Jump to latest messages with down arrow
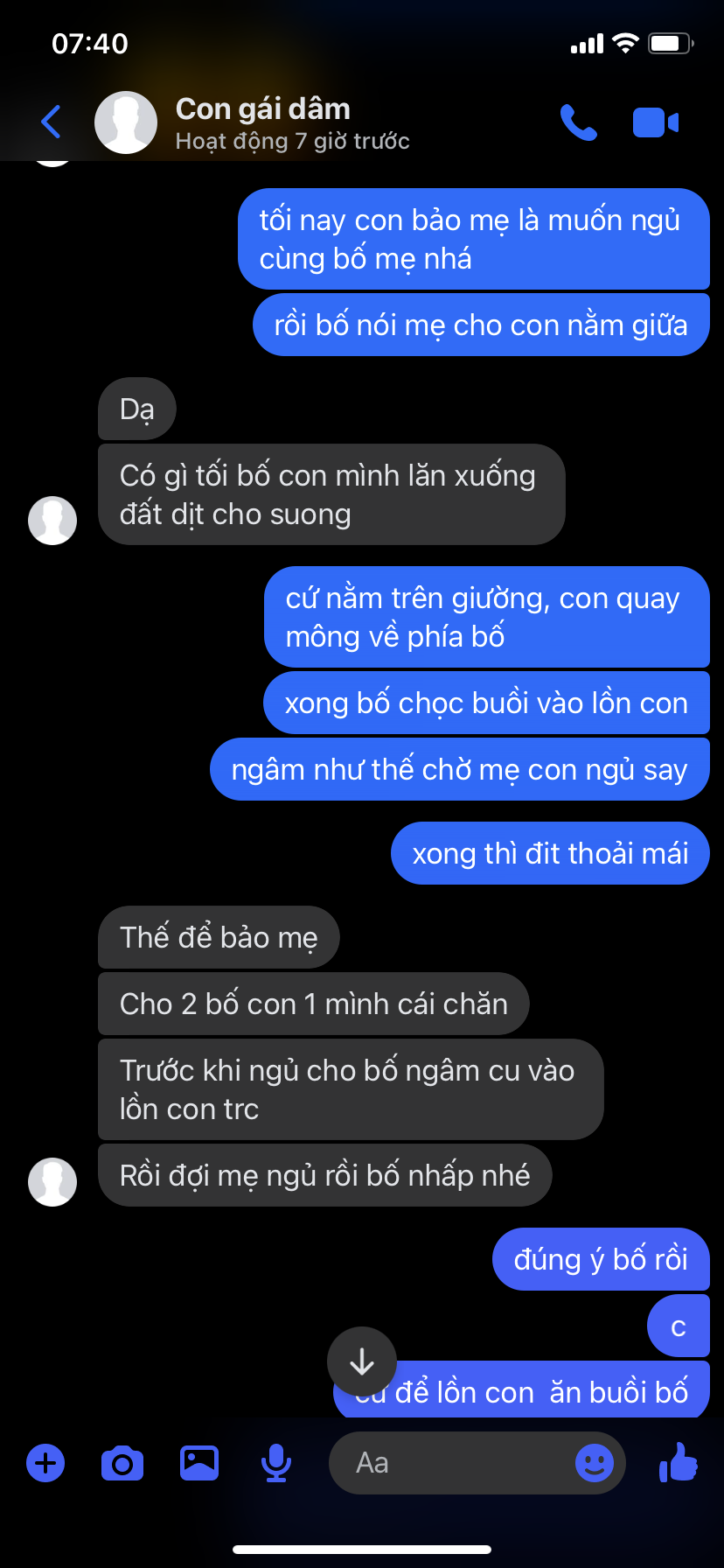 click(x=362, y=1361)
